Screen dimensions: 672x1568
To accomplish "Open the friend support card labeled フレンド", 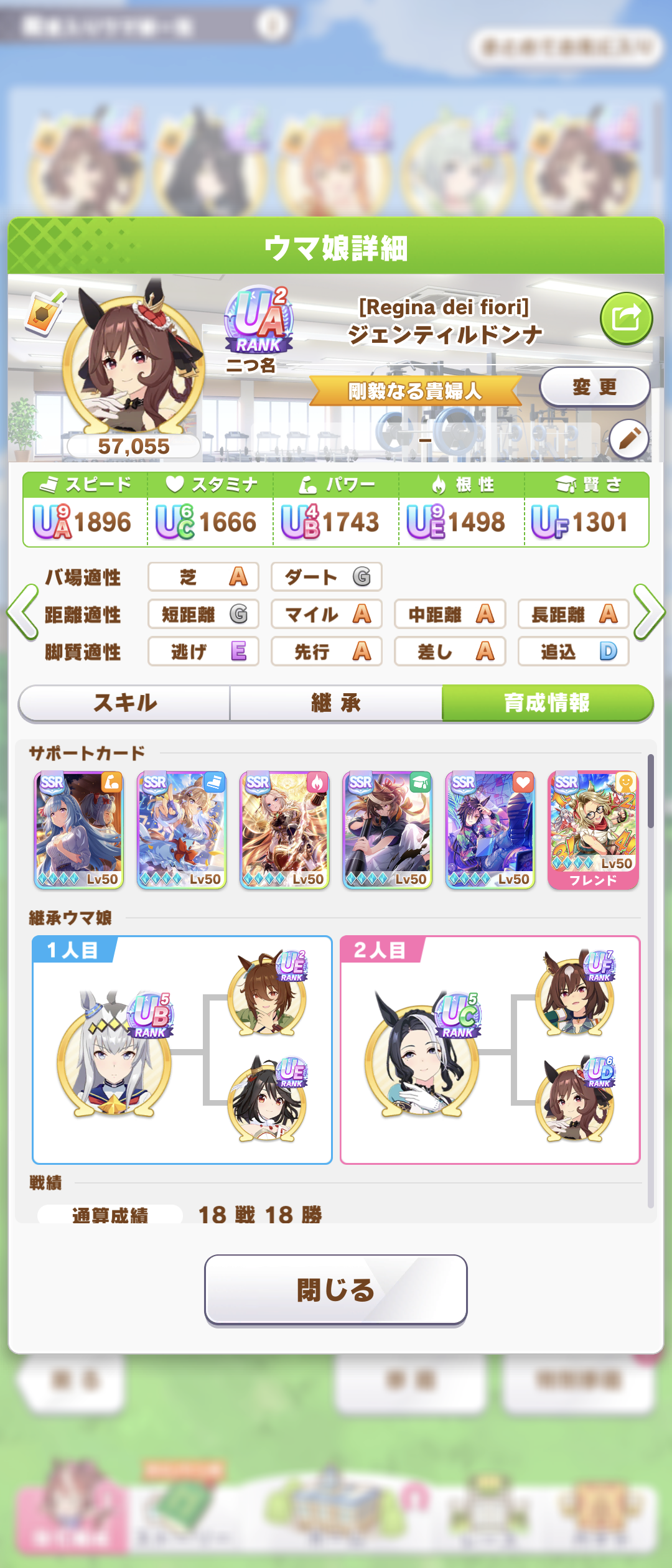I will pyautogui.click(x=593, y=830).
